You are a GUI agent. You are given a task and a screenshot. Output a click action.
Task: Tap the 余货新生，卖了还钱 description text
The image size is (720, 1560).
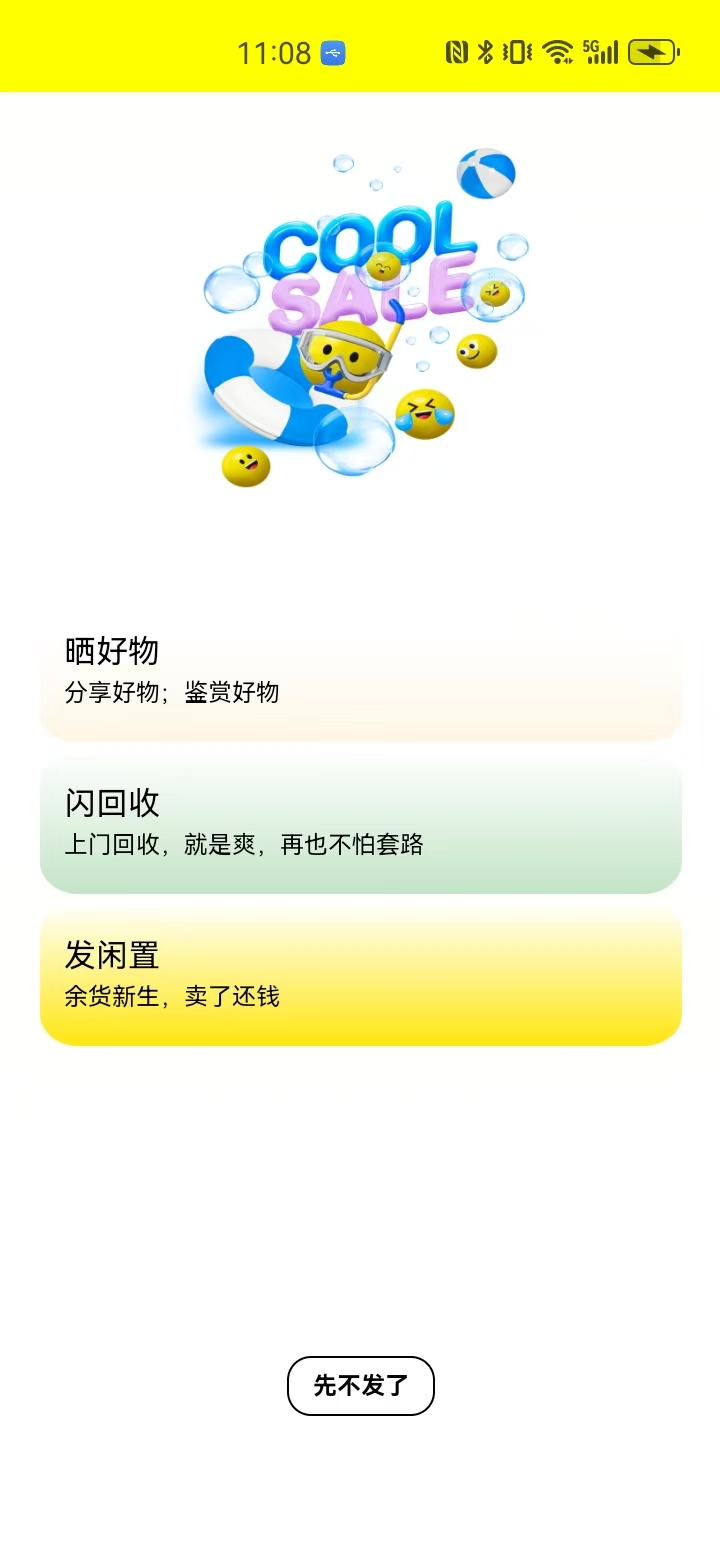click(172, 996)
